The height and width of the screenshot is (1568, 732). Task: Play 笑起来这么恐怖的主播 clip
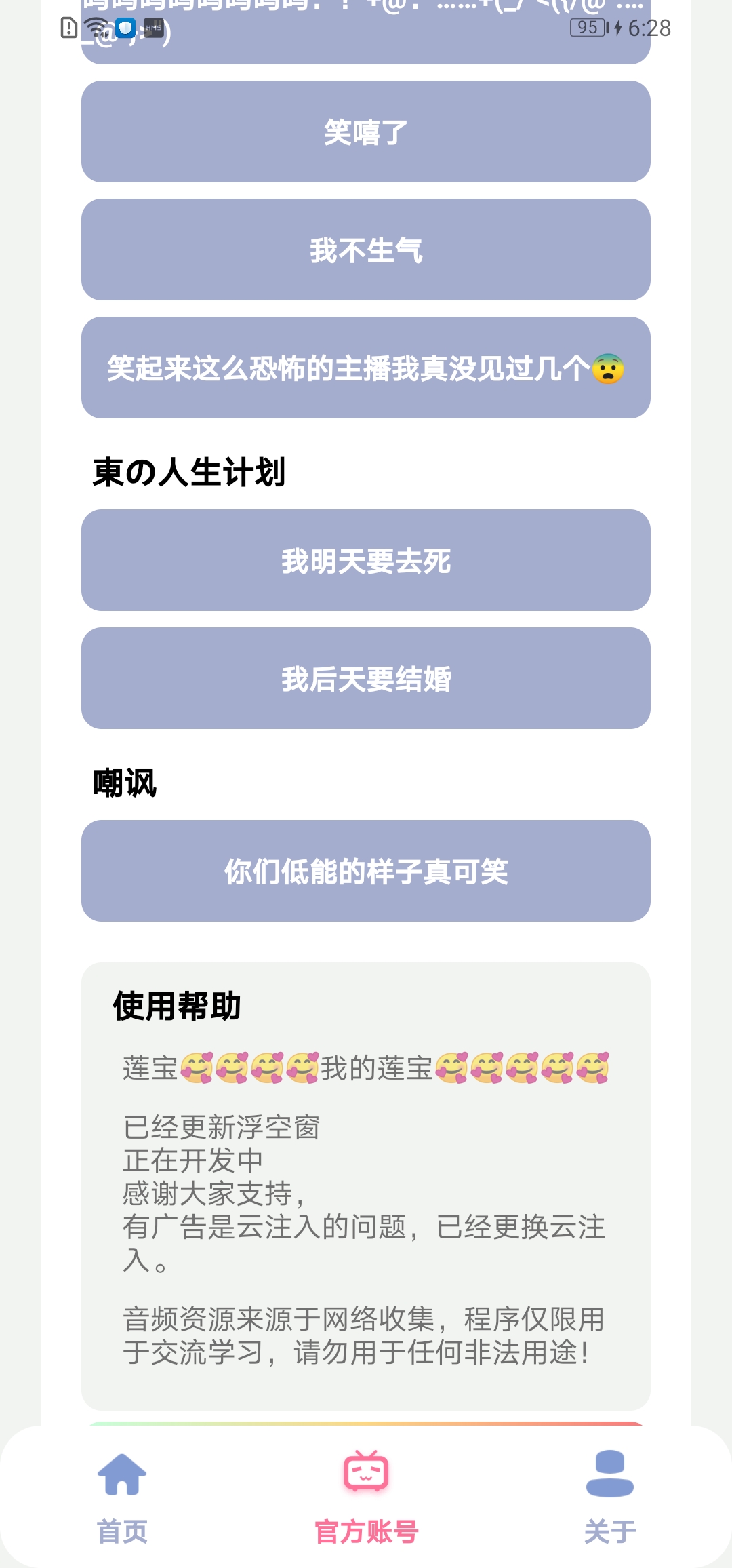click(x=366, y=368)
